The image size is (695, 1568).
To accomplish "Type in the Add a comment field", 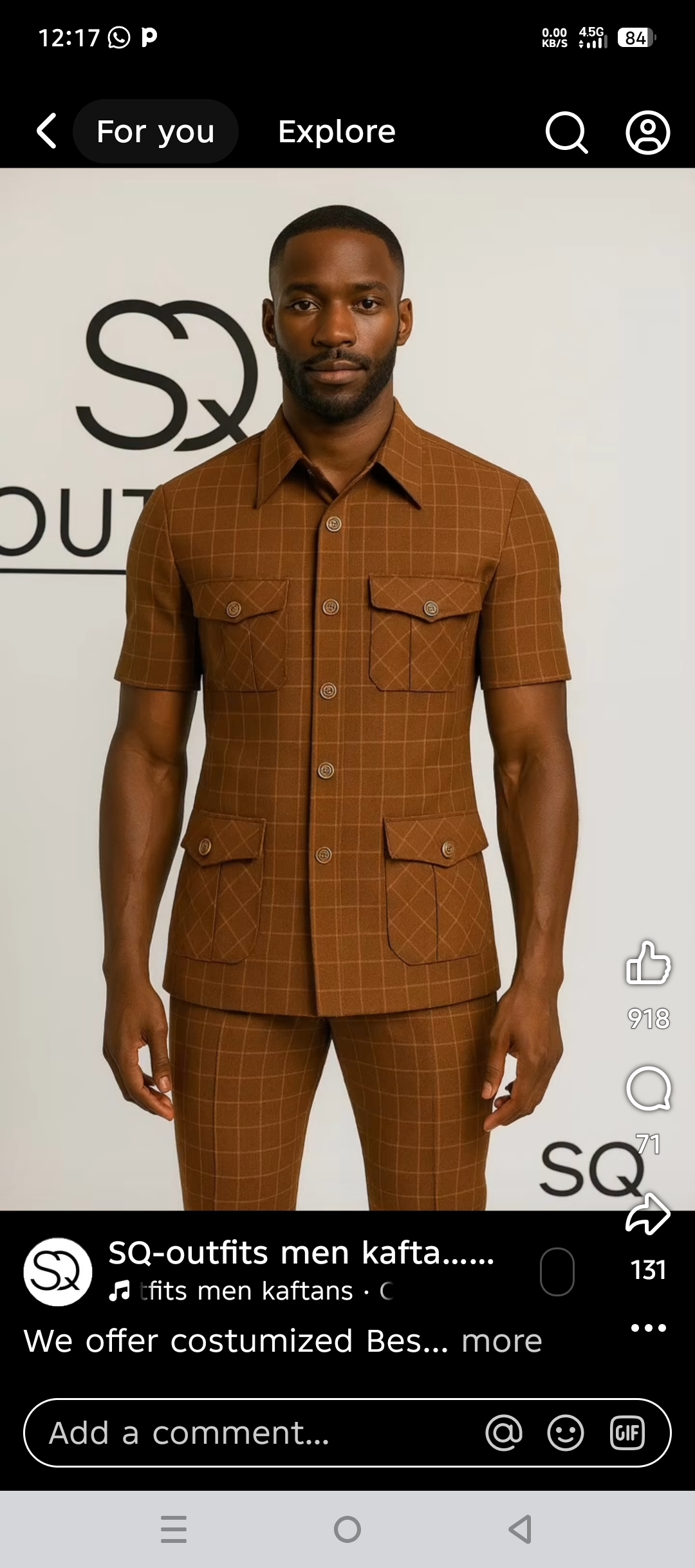I will tap(257, 1433).
